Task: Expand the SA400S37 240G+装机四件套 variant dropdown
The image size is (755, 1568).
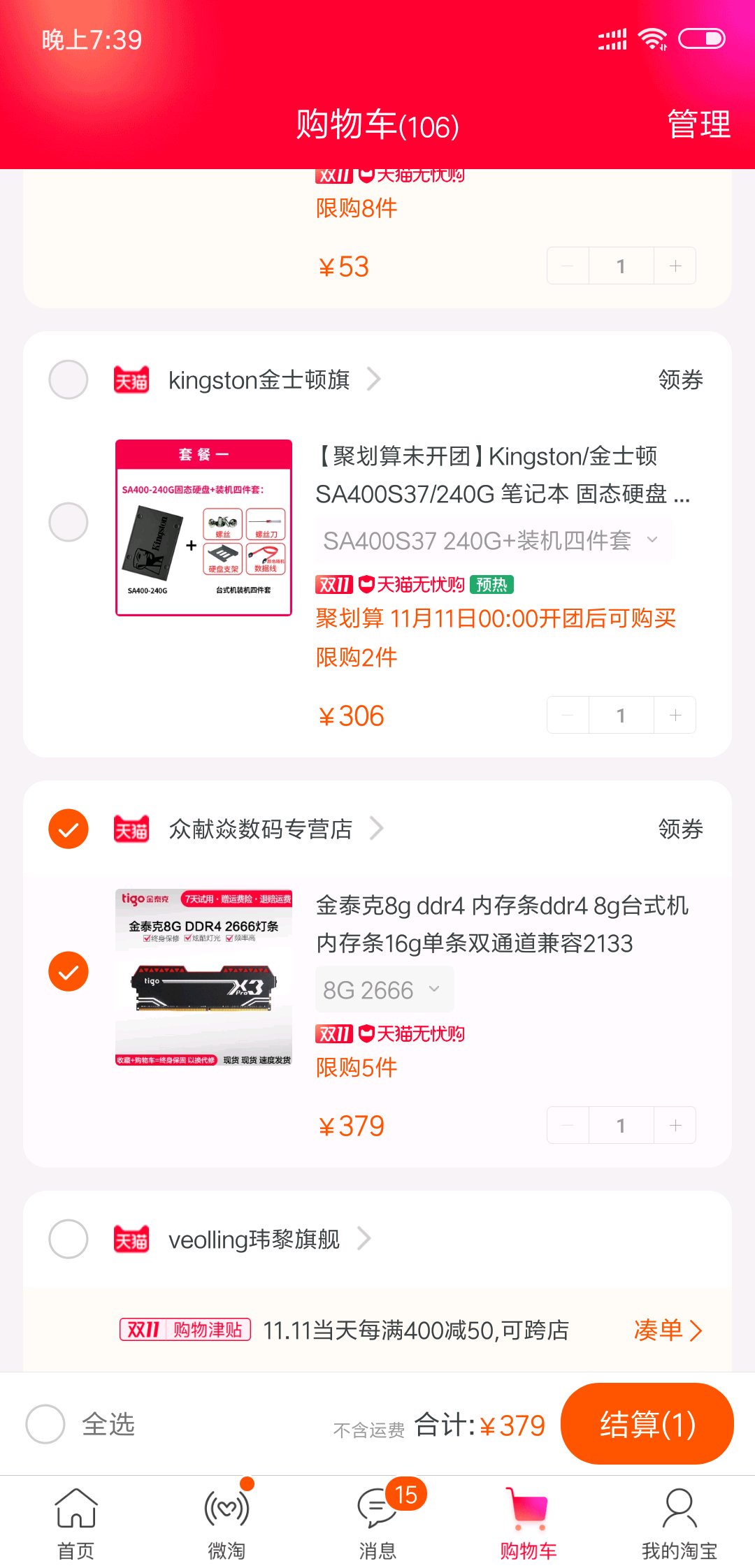Action: click(494, 540)
